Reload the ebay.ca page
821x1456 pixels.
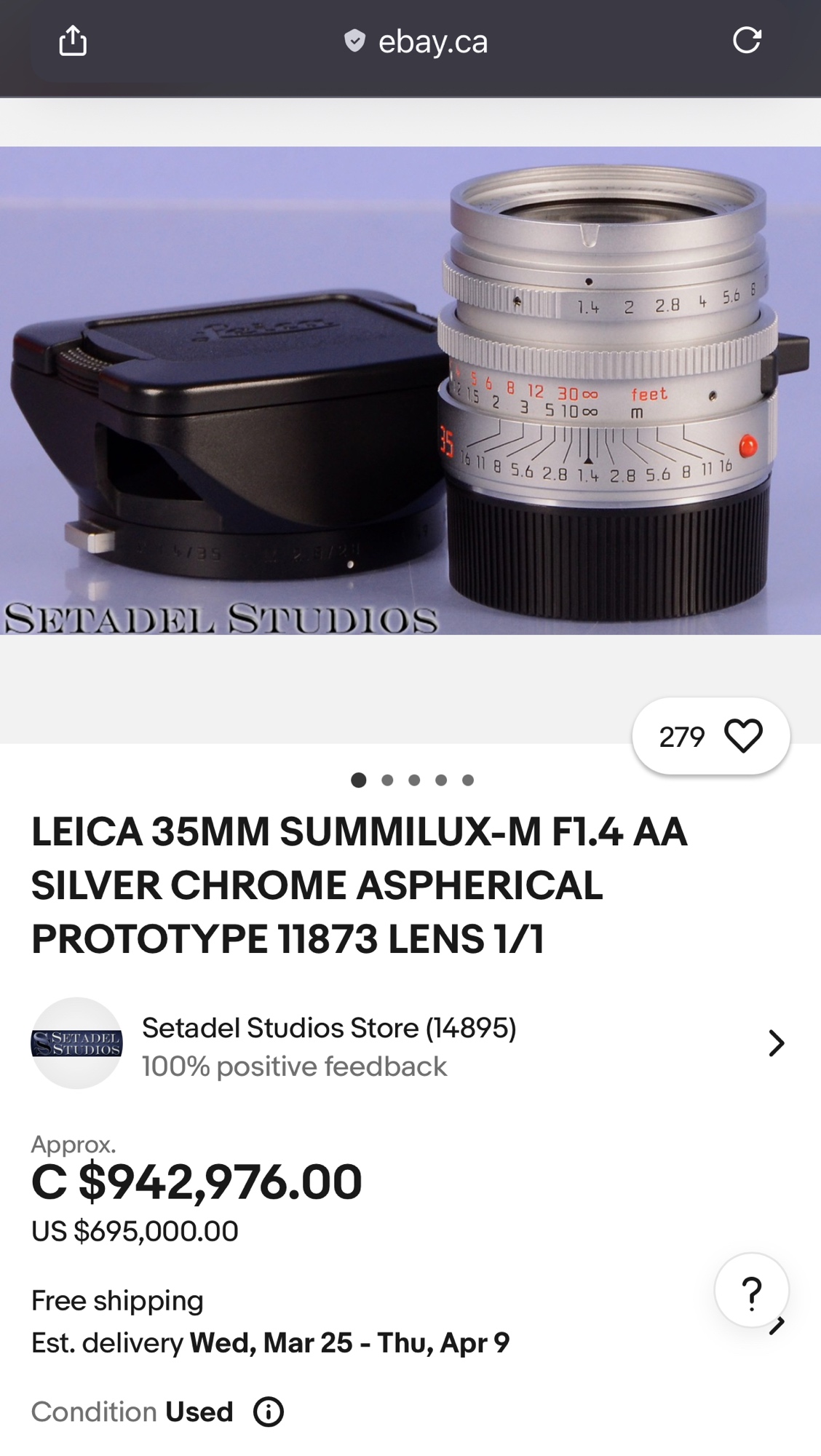click(747, 40)
